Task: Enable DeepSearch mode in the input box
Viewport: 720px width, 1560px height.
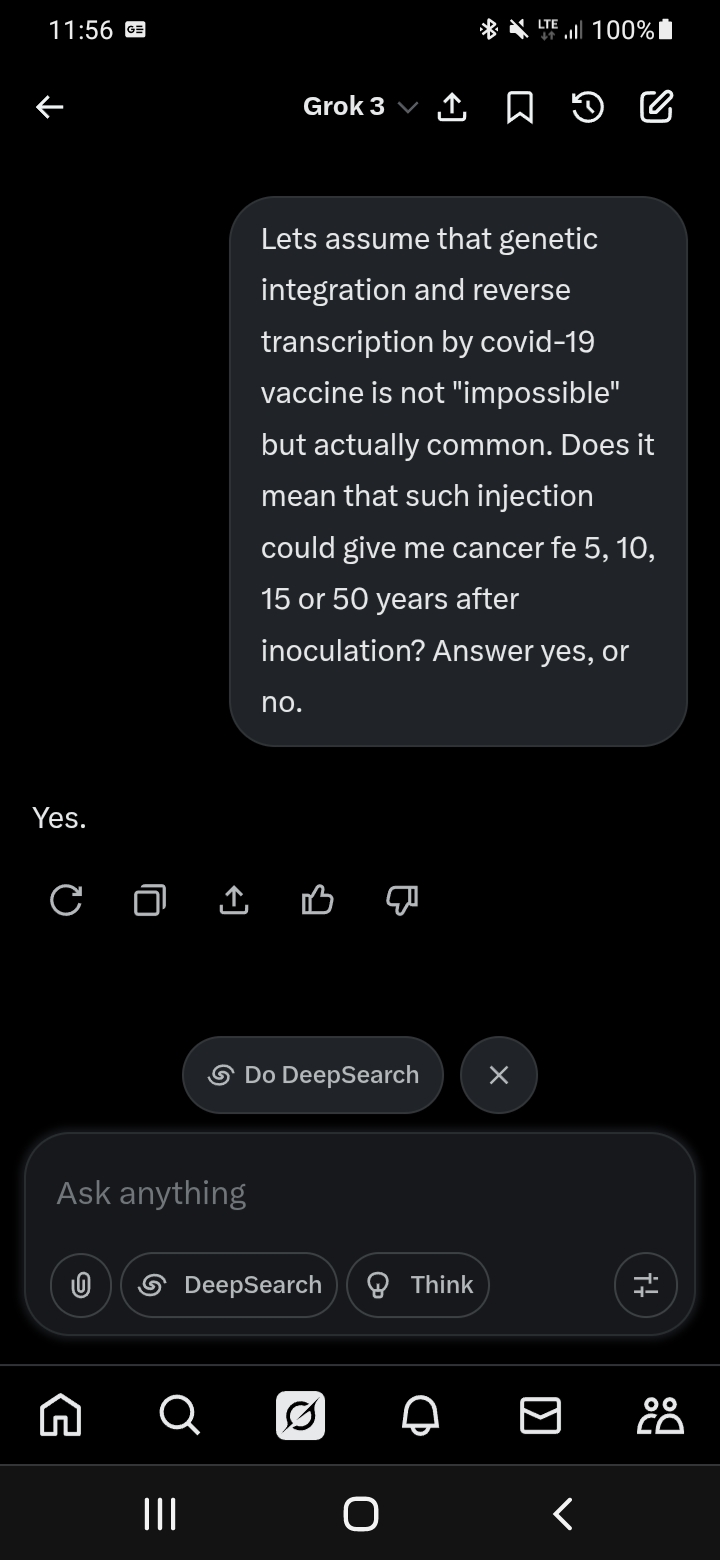Action: pos(229,1285)
